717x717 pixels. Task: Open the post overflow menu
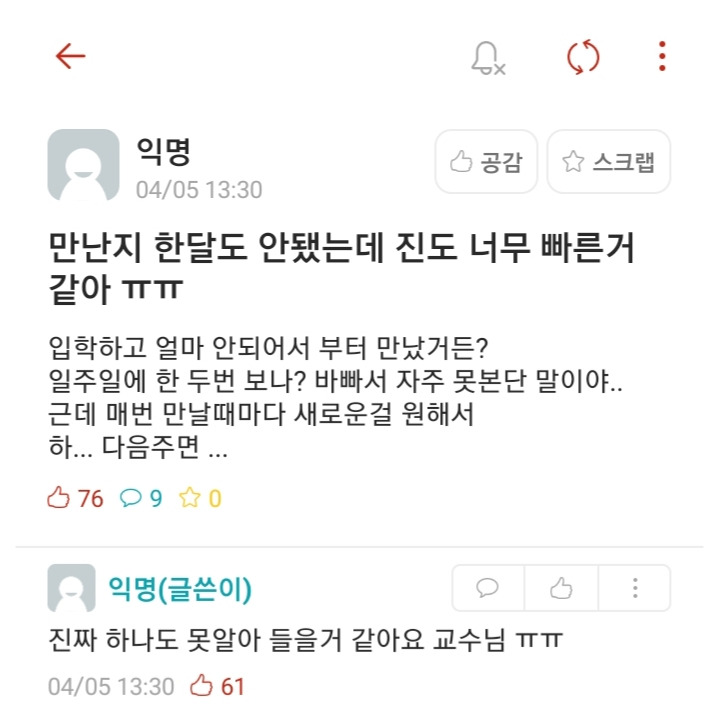coord(662,56)
